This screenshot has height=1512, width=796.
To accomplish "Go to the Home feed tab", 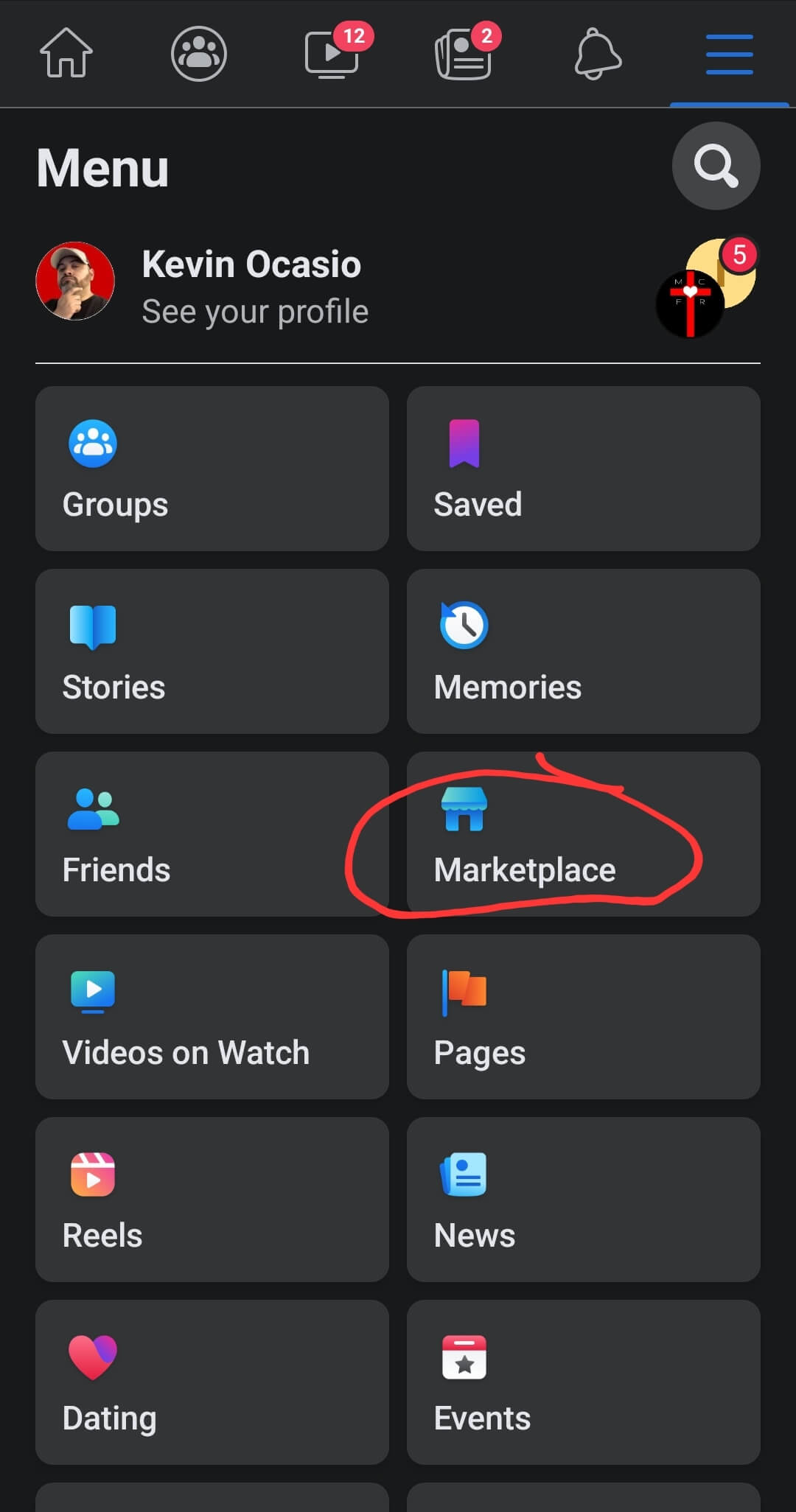I will click(x=66, y=53).
